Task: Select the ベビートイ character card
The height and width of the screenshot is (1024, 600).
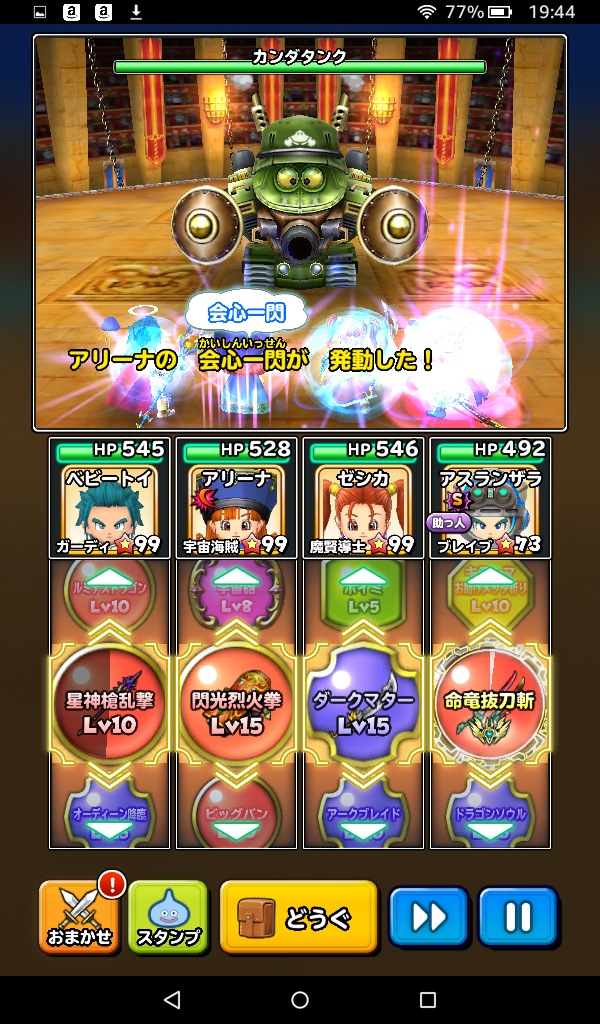Action: (110, 498)
